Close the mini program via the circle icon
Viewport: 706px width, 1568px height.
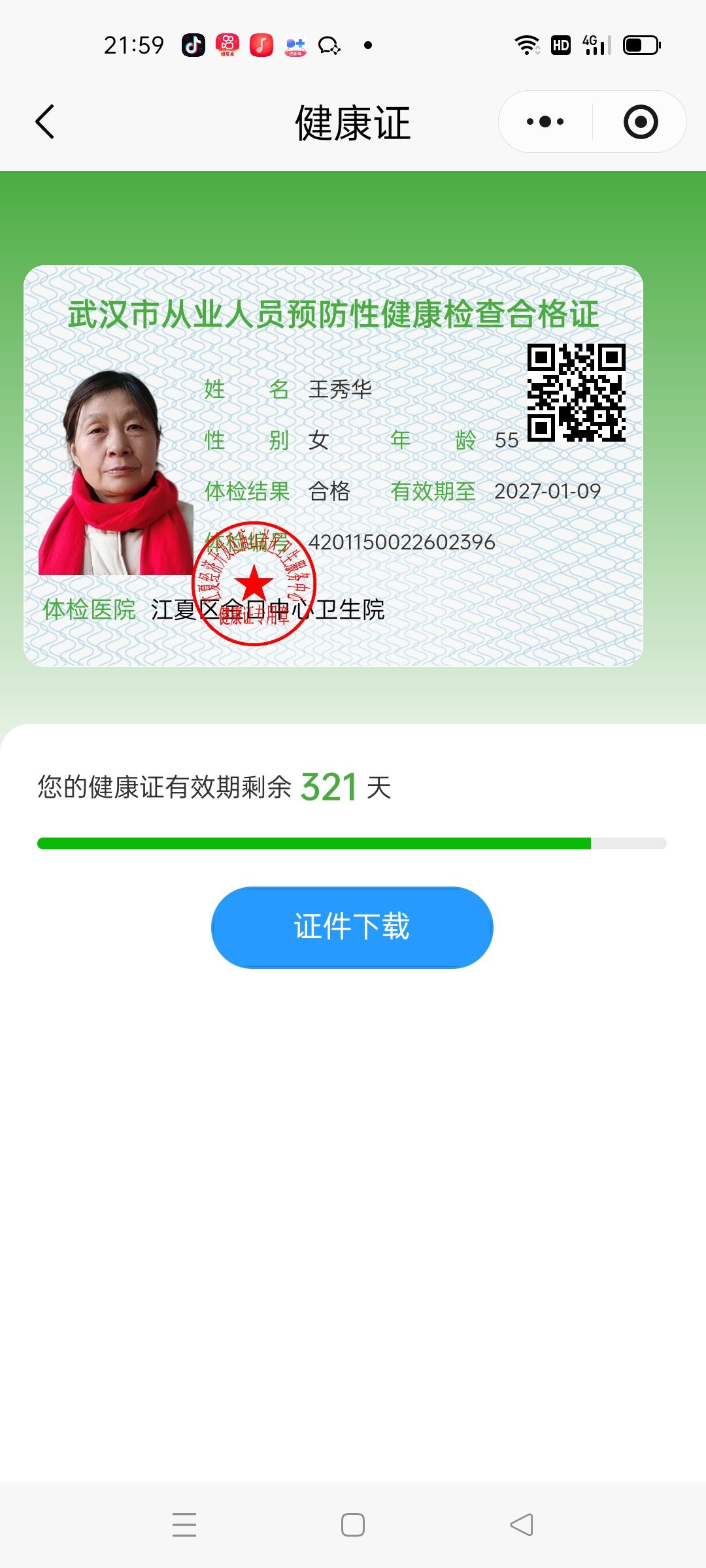pyautogui.click(x=640, y=122)
